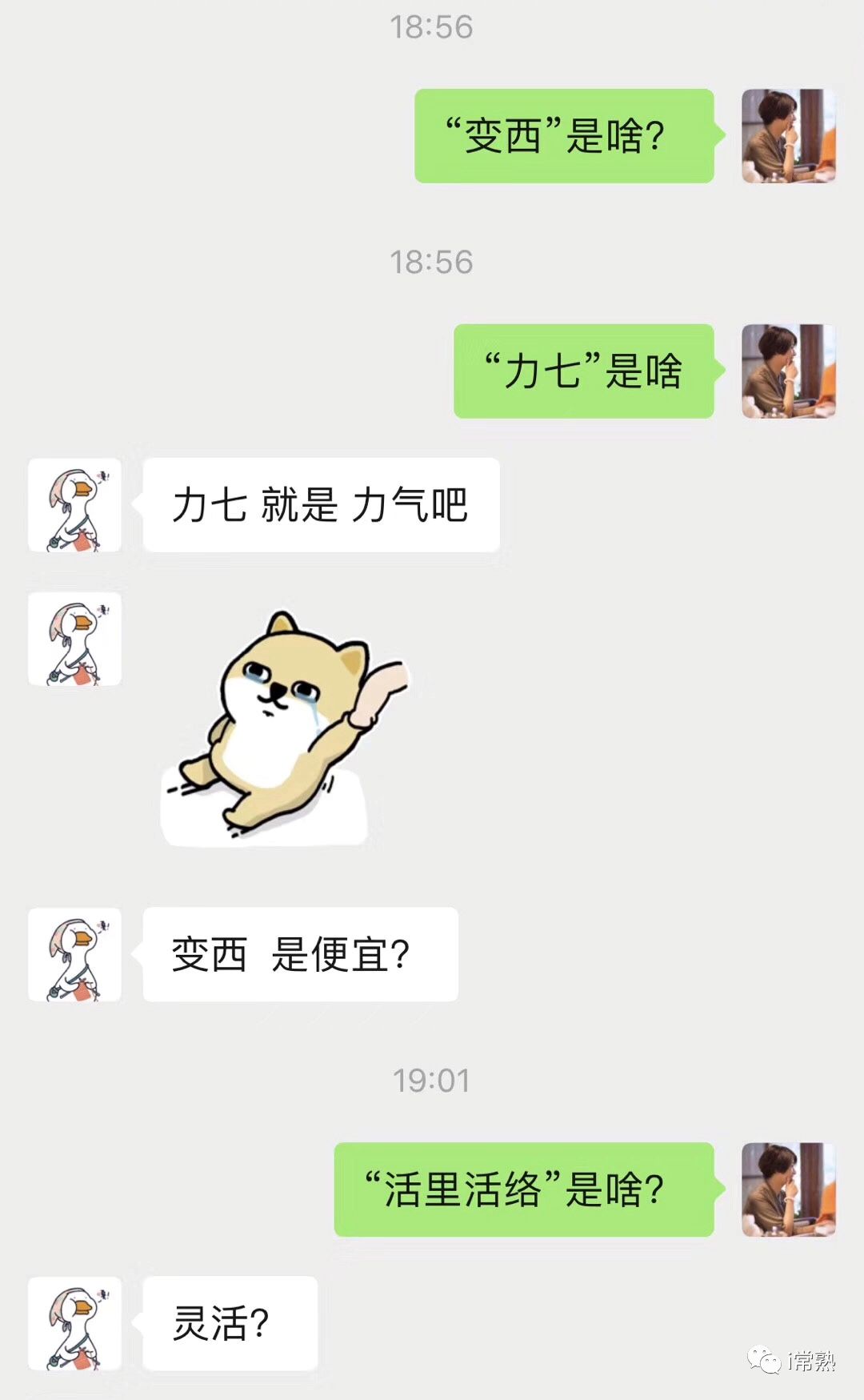The width and height of the screenshot is (864, 1400).
Task: Click the goose avatar beside the sticker message
Action: tap(75, 640)
